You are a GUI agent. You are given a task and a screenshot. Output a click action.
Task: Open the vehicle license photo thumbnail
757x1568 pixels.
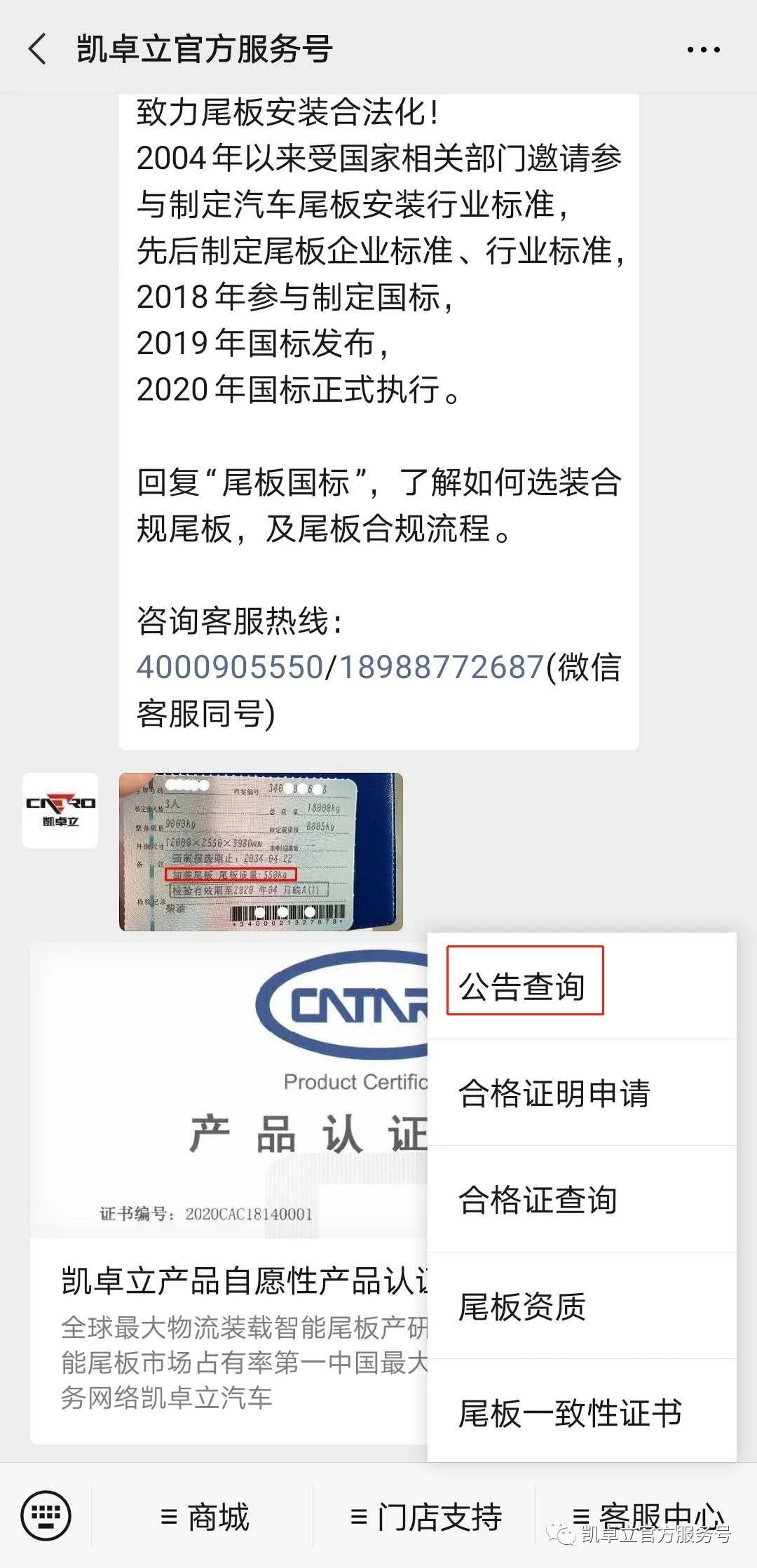pyautogui.click(x=259, y=852)
